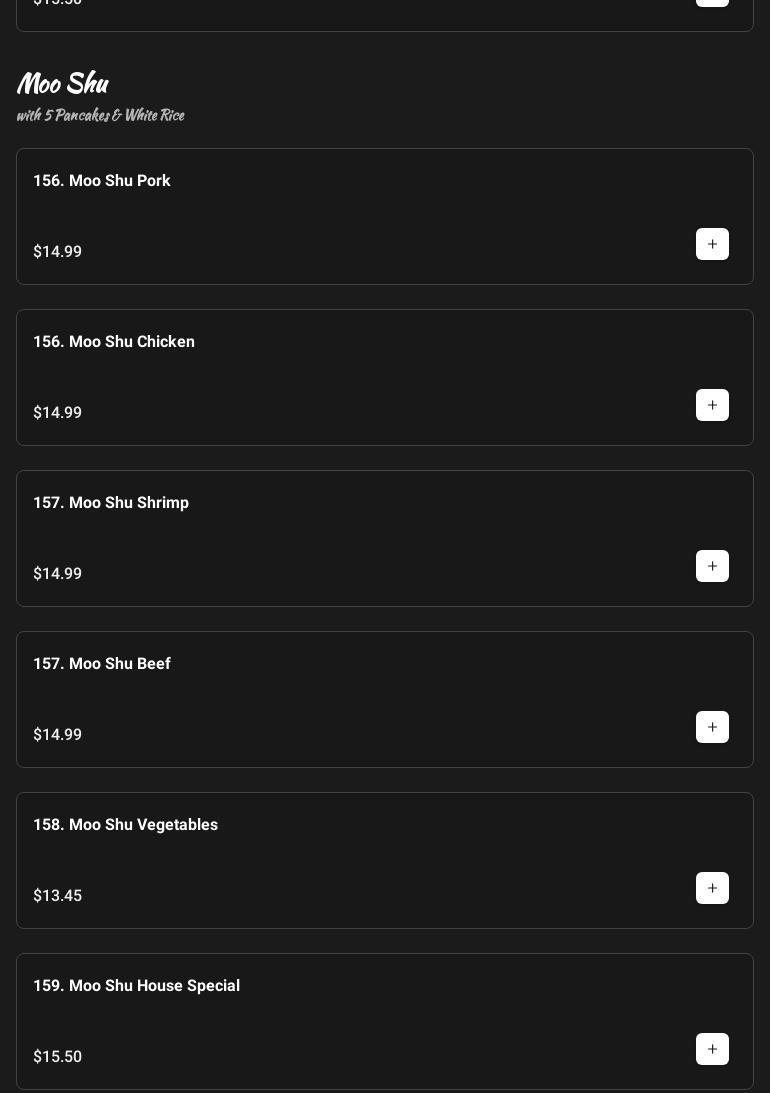Add Moo Shu Beef to the order
Image resolution: width=770 pixels, height=1093 pixels.
712,727
